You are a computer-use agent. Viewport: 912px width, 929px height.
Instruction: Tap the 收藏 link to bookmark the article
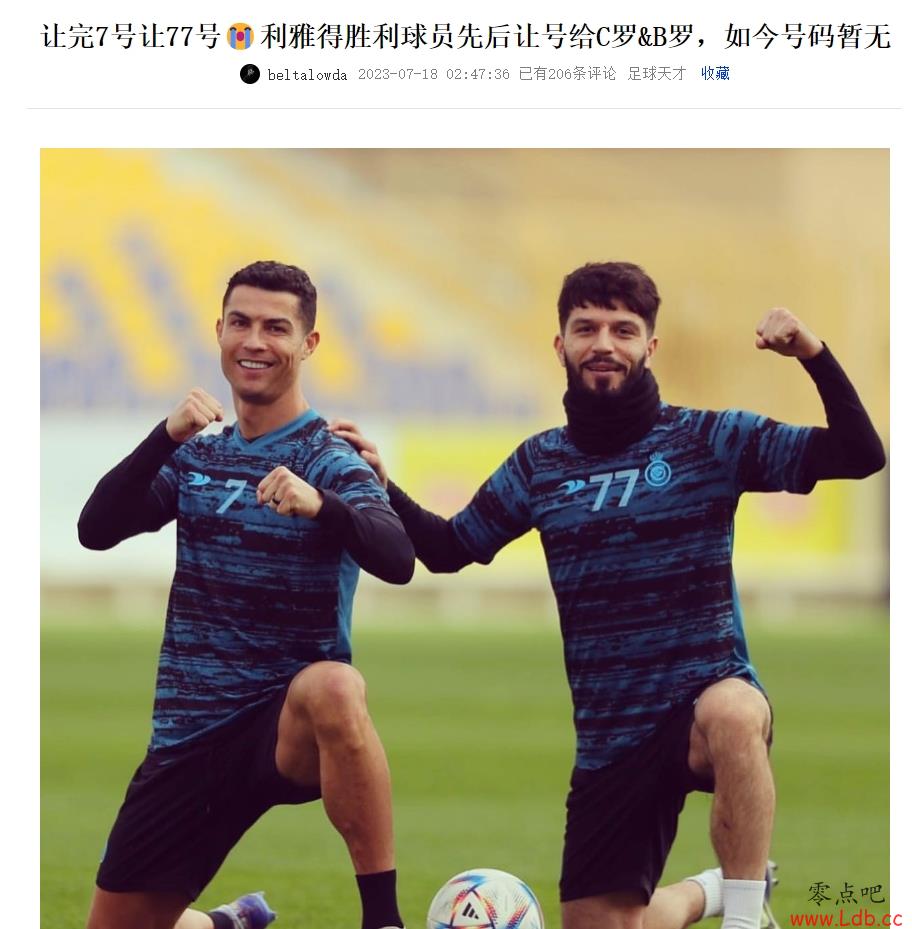pyautogui.click(x=715, y=73)
